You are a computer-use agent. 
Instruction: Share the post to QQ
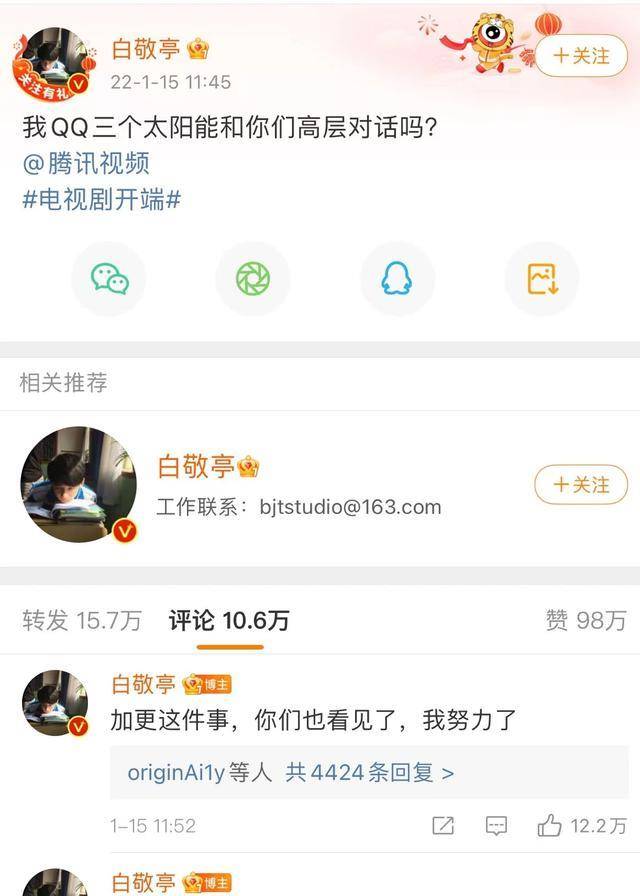pos(397,279)
